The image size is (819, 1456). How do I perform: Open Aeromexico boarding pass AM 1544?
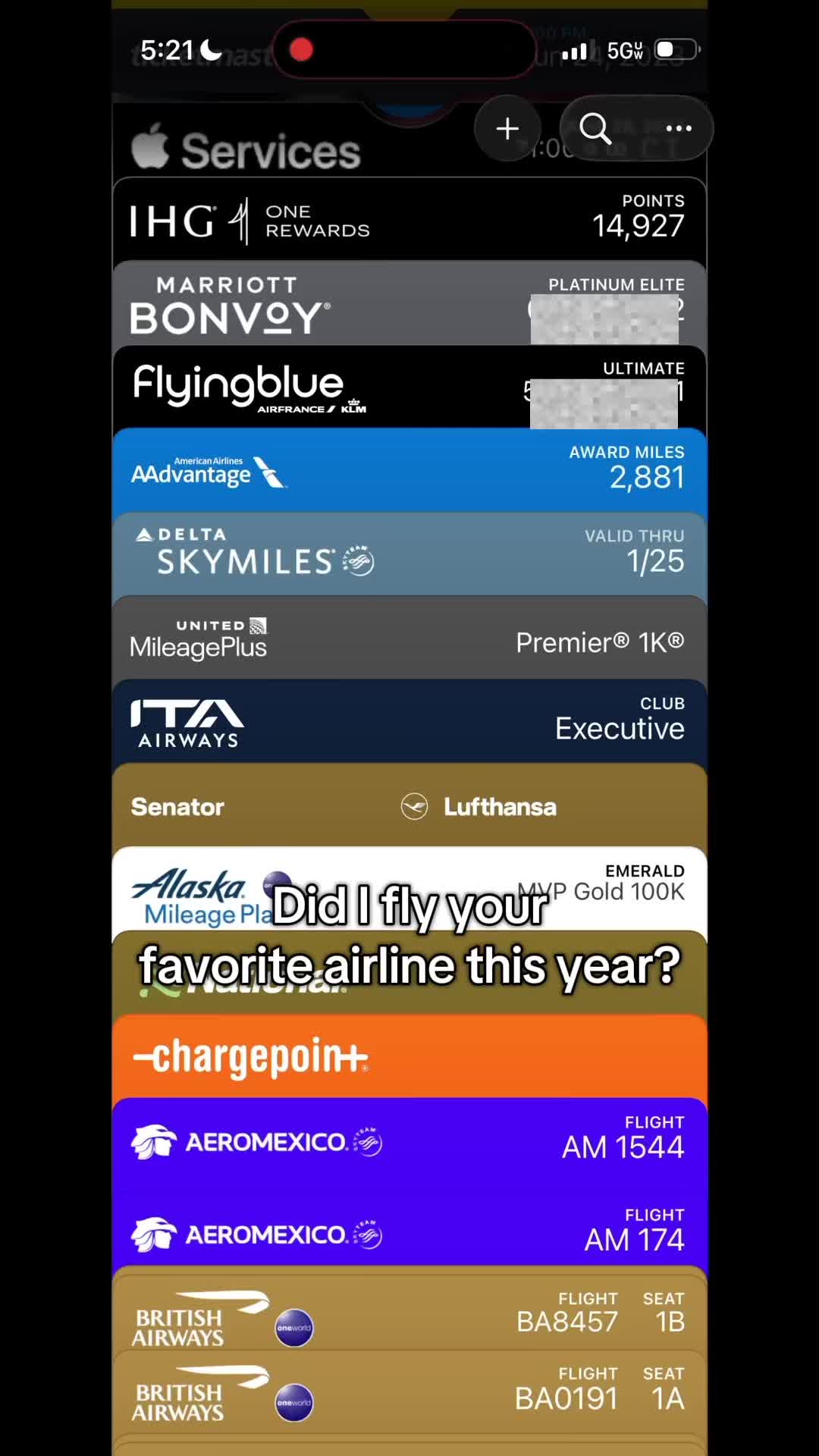[x=409, y=1142]
